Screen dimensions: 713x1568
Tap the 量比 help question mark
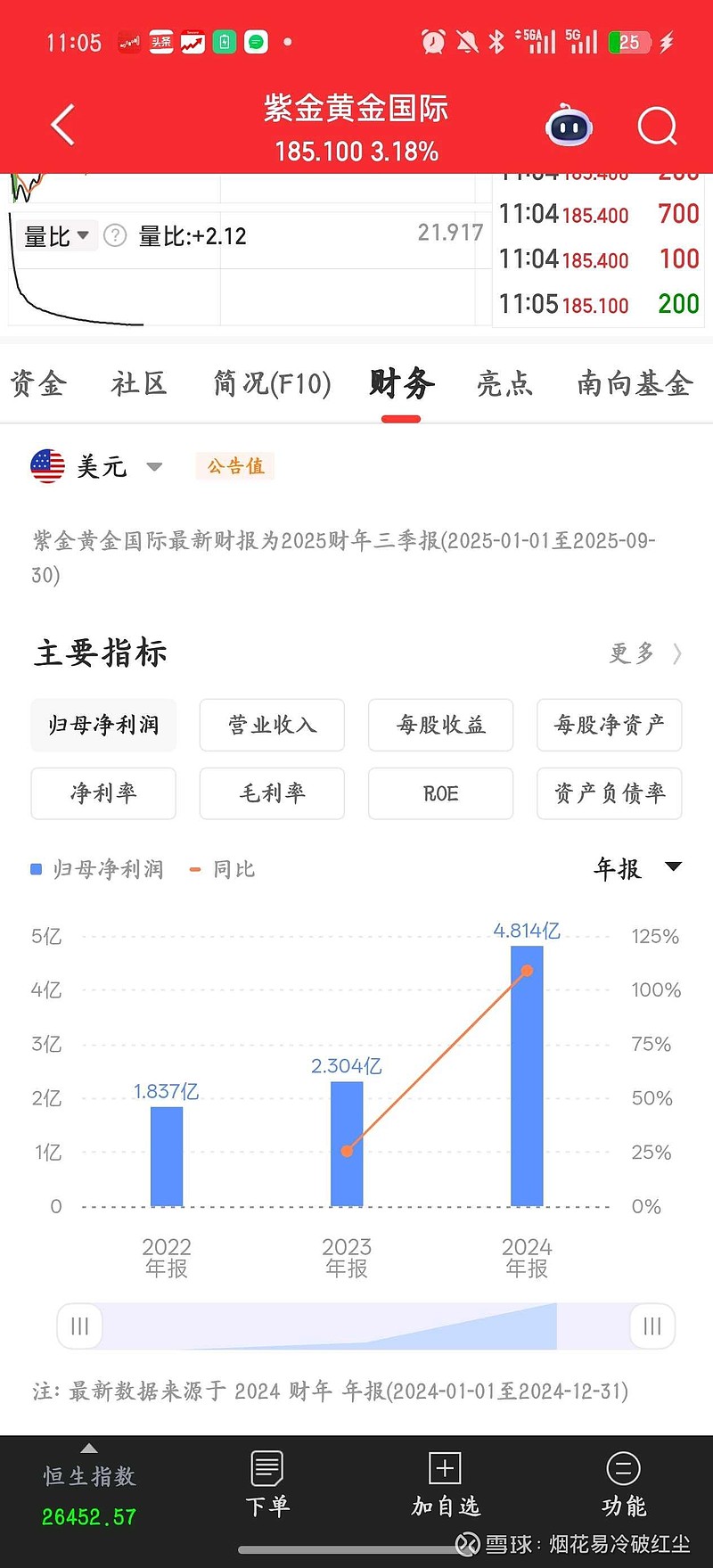114,235
